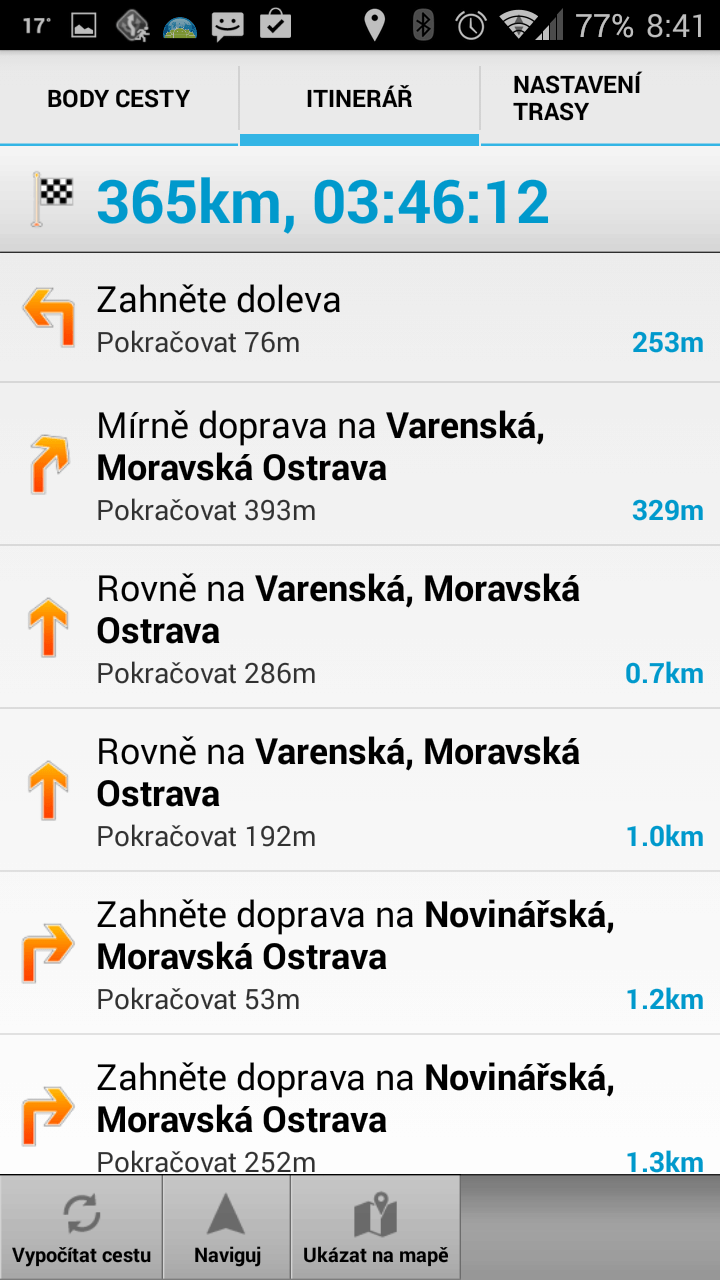Start navigation with Naviguj
This screenshot has width=720, height=1280.
[226, 1228]
